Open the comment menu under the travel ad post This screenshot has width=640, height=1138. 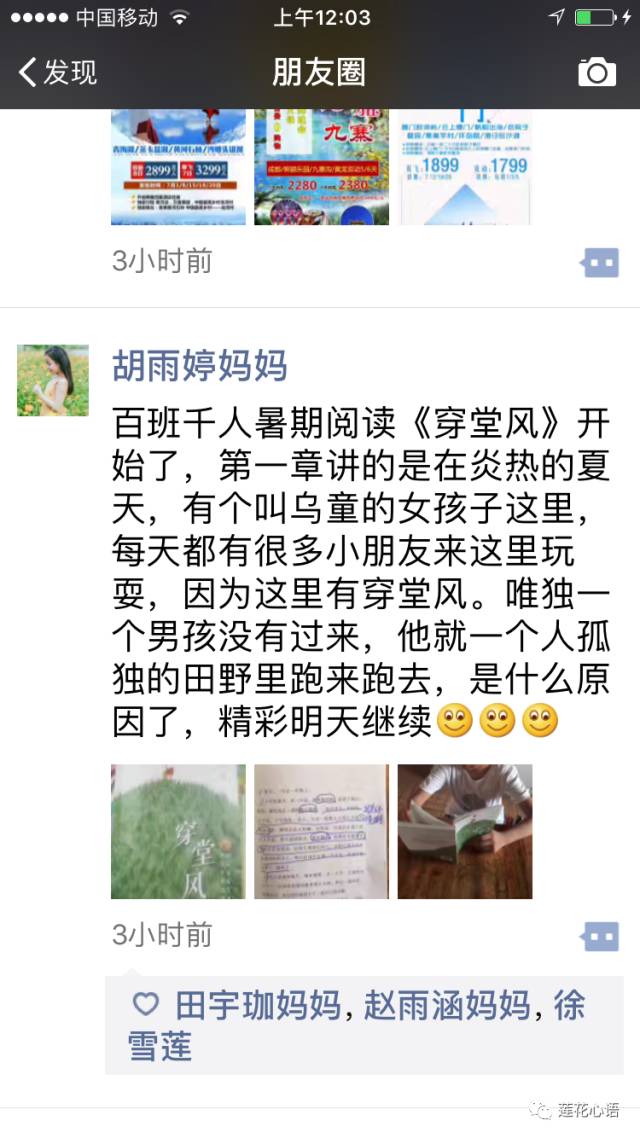click(600, 263)
